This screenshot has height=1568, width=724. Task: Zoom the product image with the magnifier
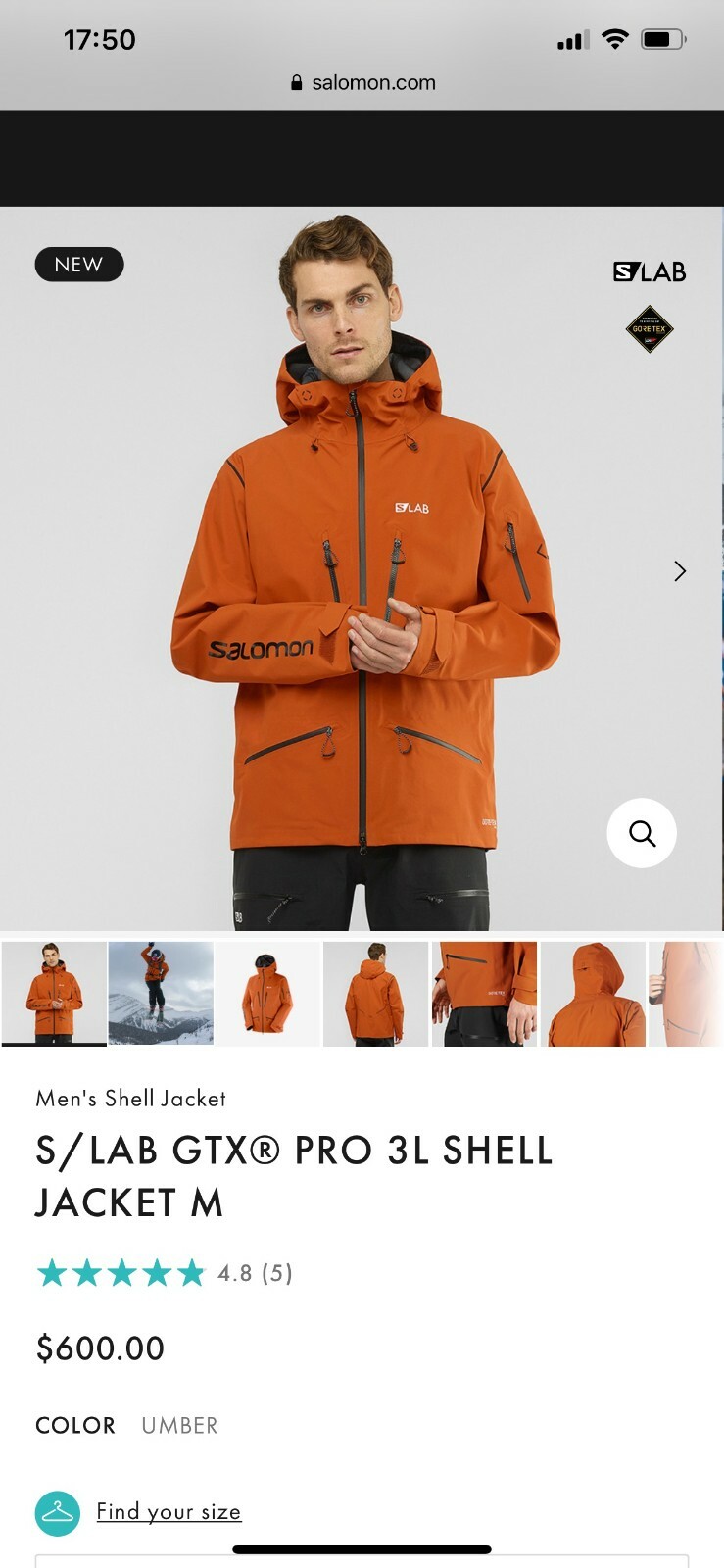[x=642, y=833]
